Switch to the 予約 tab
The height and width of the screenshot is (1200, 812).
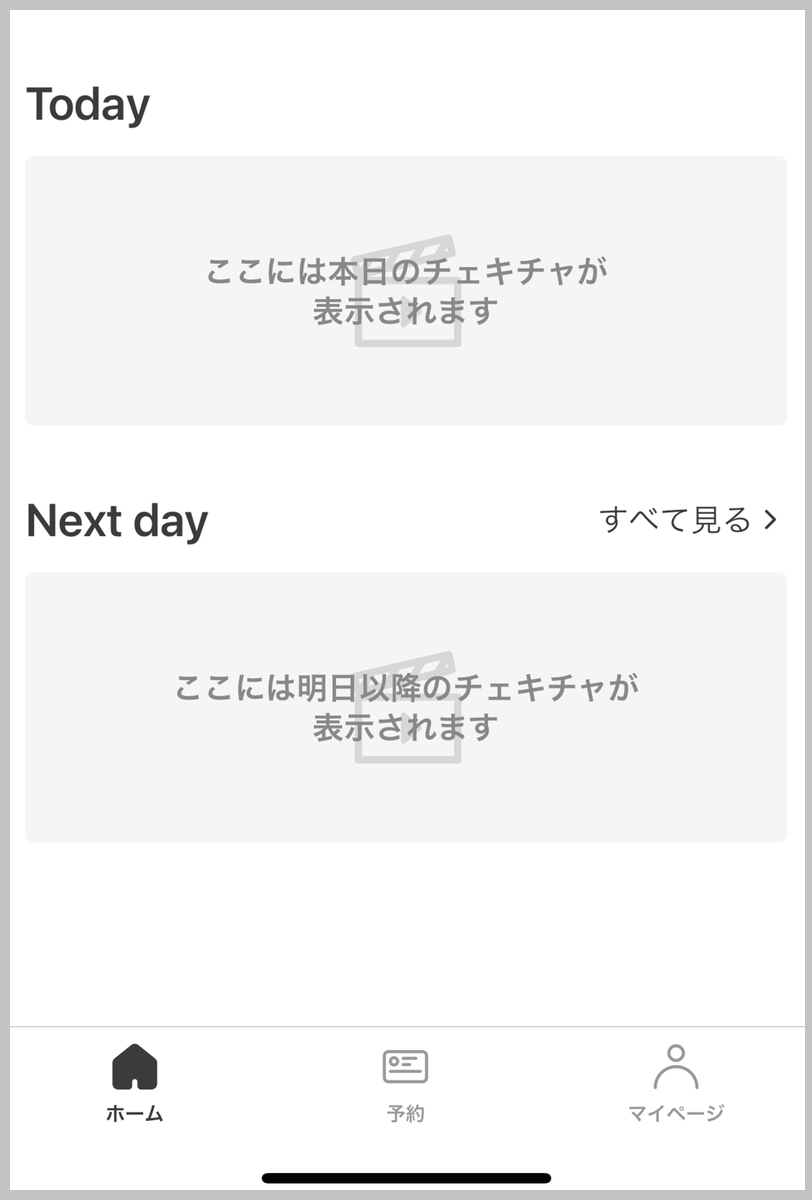point(405,1082)
